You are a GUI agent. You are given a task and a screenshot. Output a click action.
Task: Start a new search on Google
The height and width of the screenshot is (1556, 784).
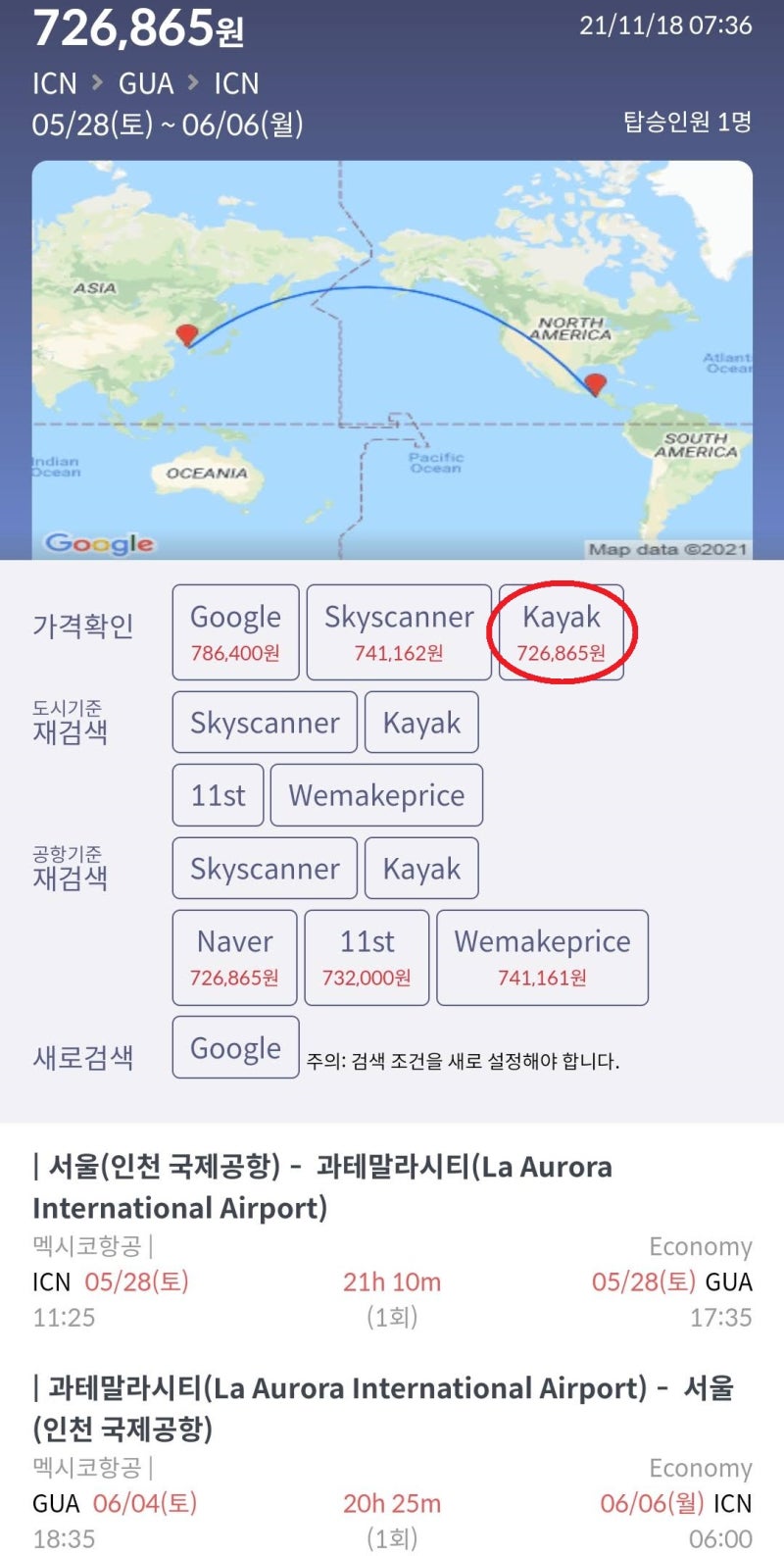tap(235, 1047)
